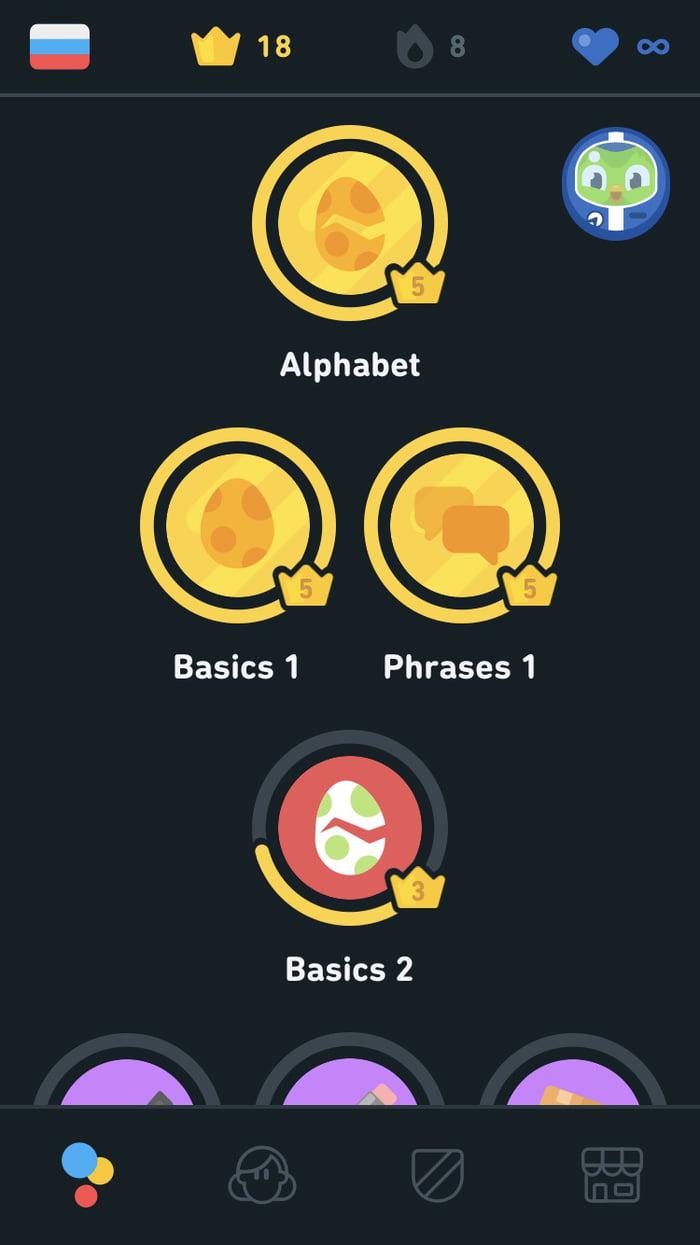Viewport: 700px width, 1245px height.
Task: Open the Duo owl astronaut badge
Action: [615, 183]
